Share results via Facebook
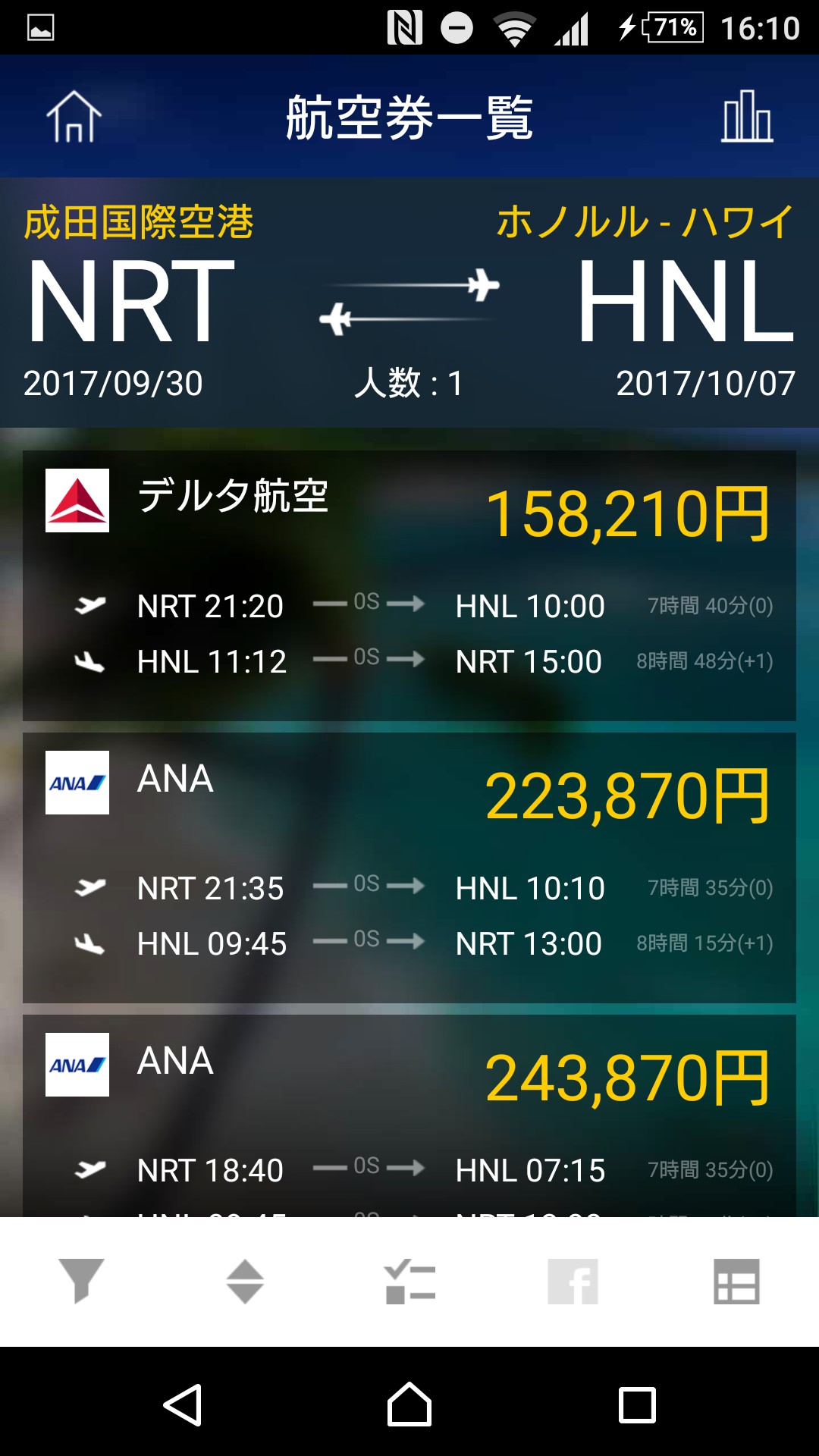 573,1282
